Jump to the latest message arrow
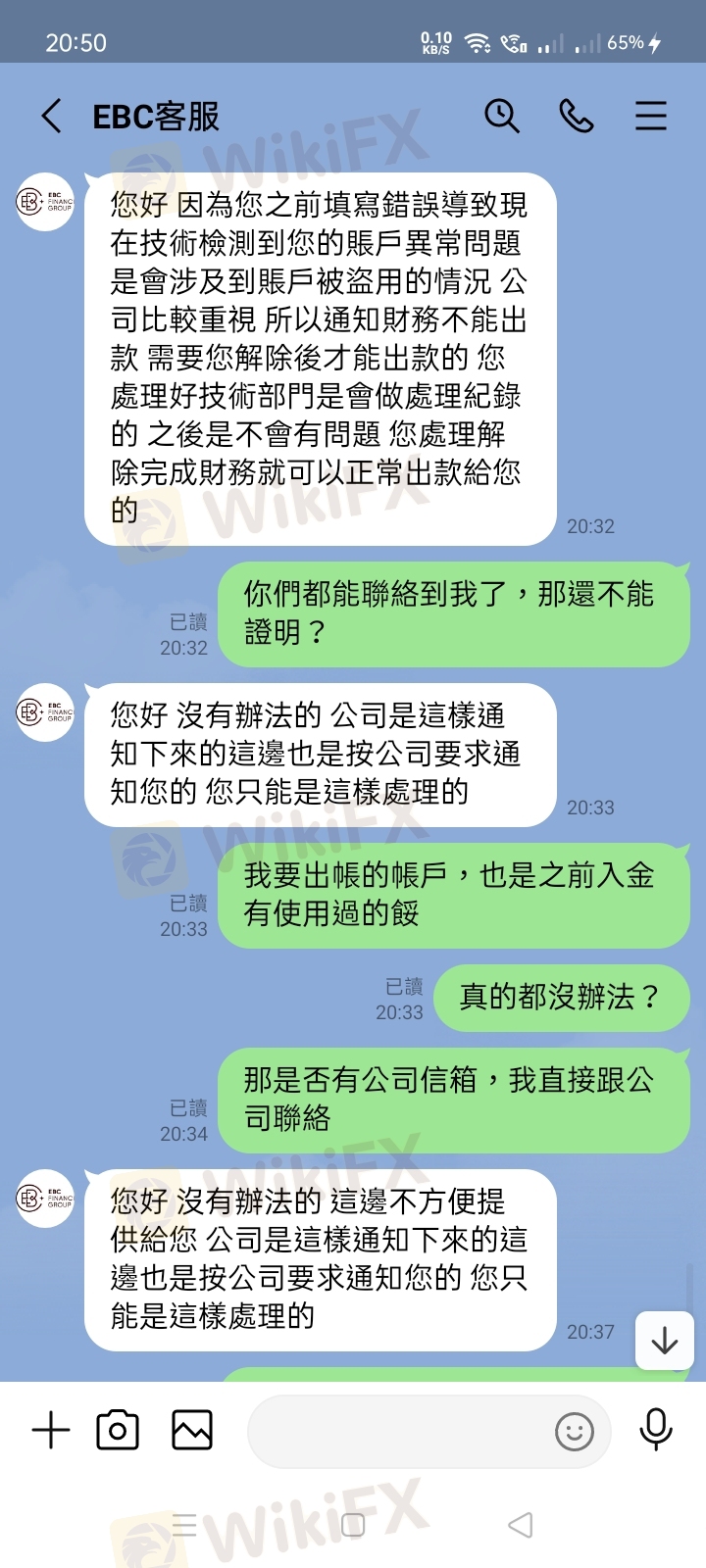 (x=665, y=1340)
